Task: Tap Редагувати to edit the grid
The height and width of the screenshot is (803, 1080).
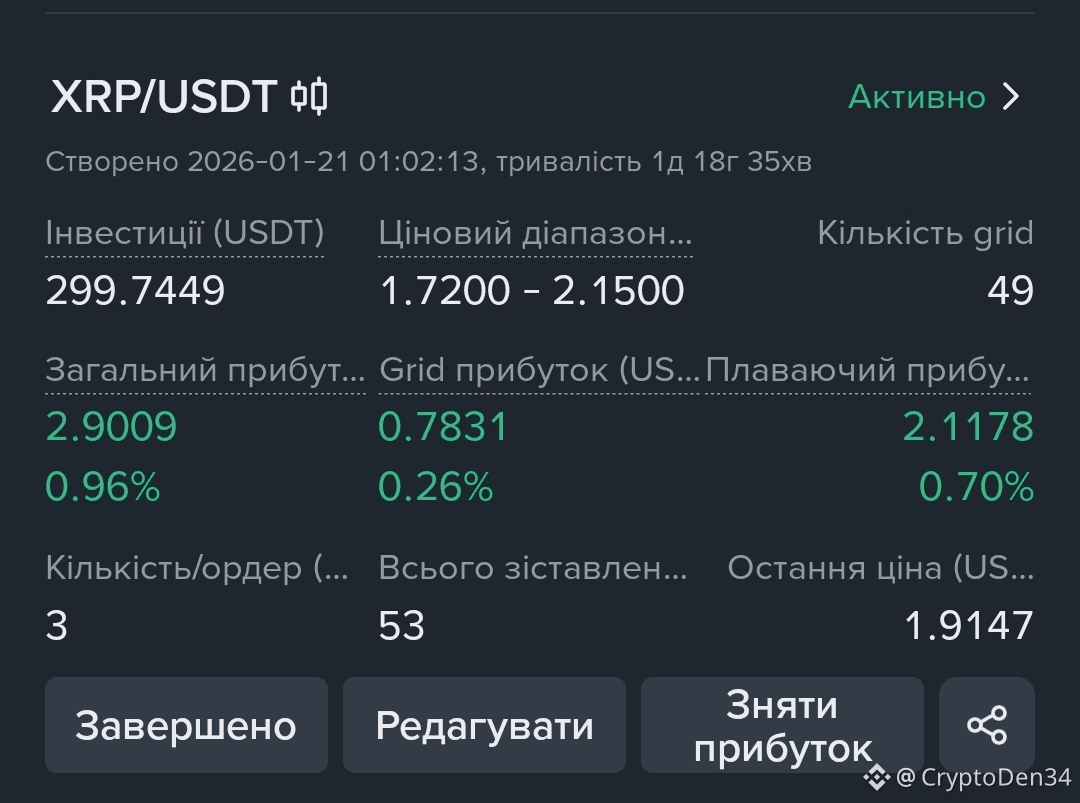Action: pos(484,725)
